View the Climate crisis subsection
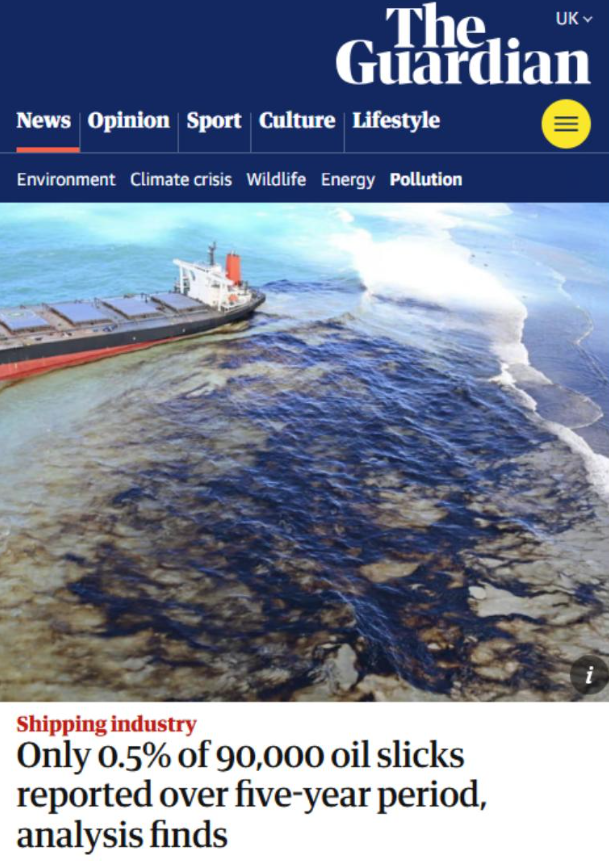Screen dimensions: 609x861 point(181,180)
